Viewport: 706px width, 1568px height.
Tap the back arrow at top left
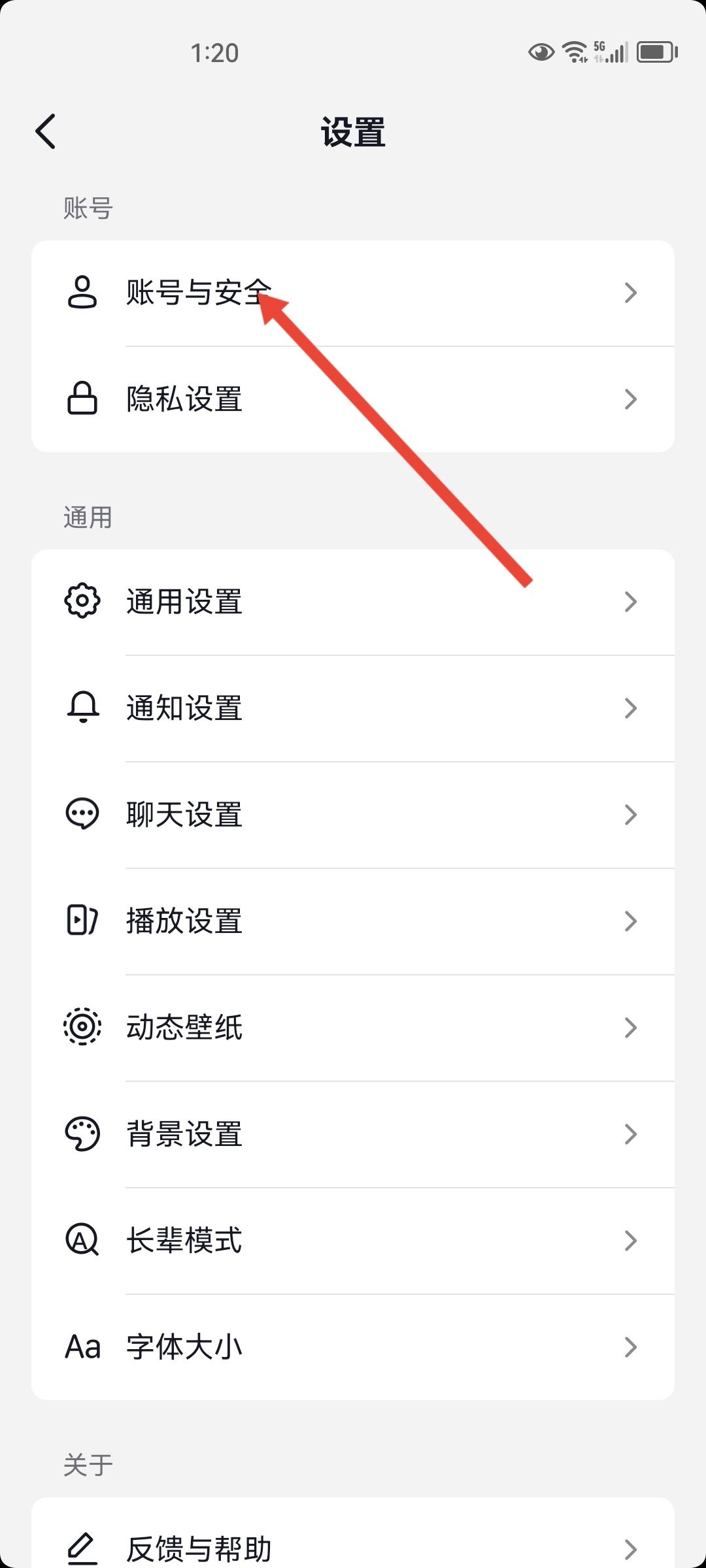coord(46,131)
